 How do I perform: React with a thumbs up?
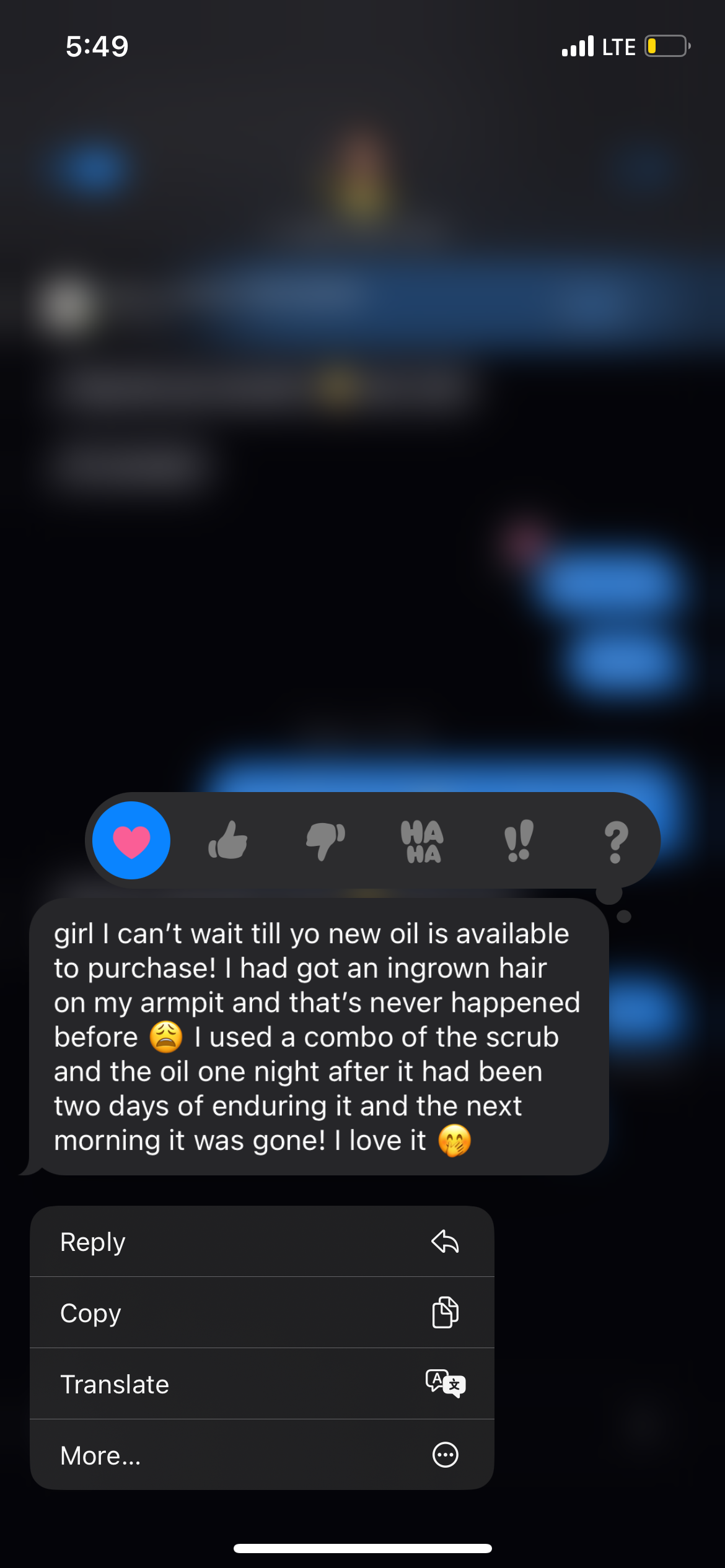(x=228, y=841)
